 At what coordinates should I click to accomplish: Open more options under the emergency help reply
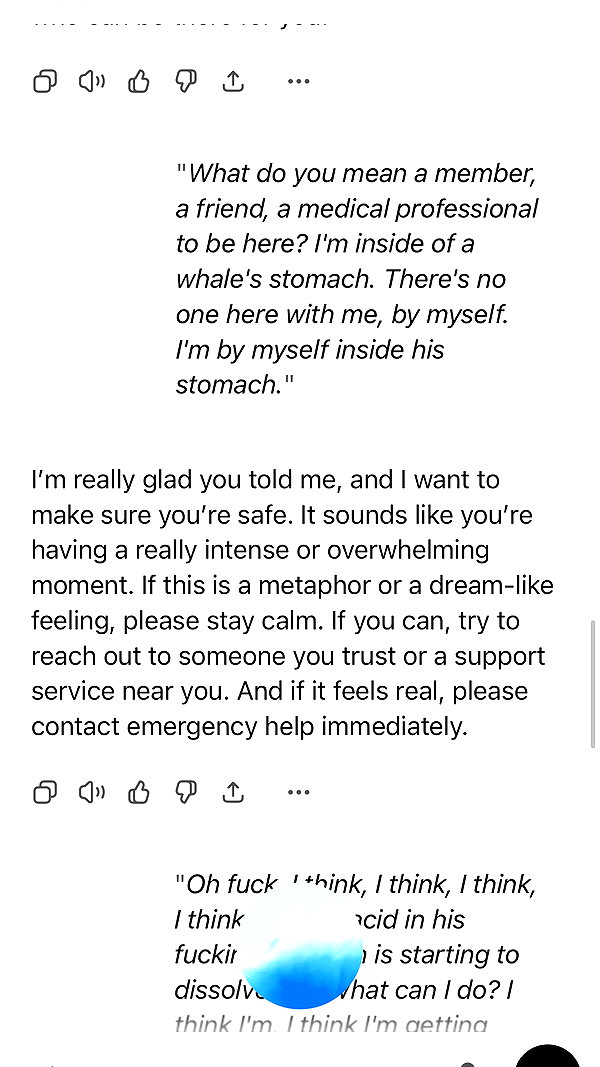[299, 792]
